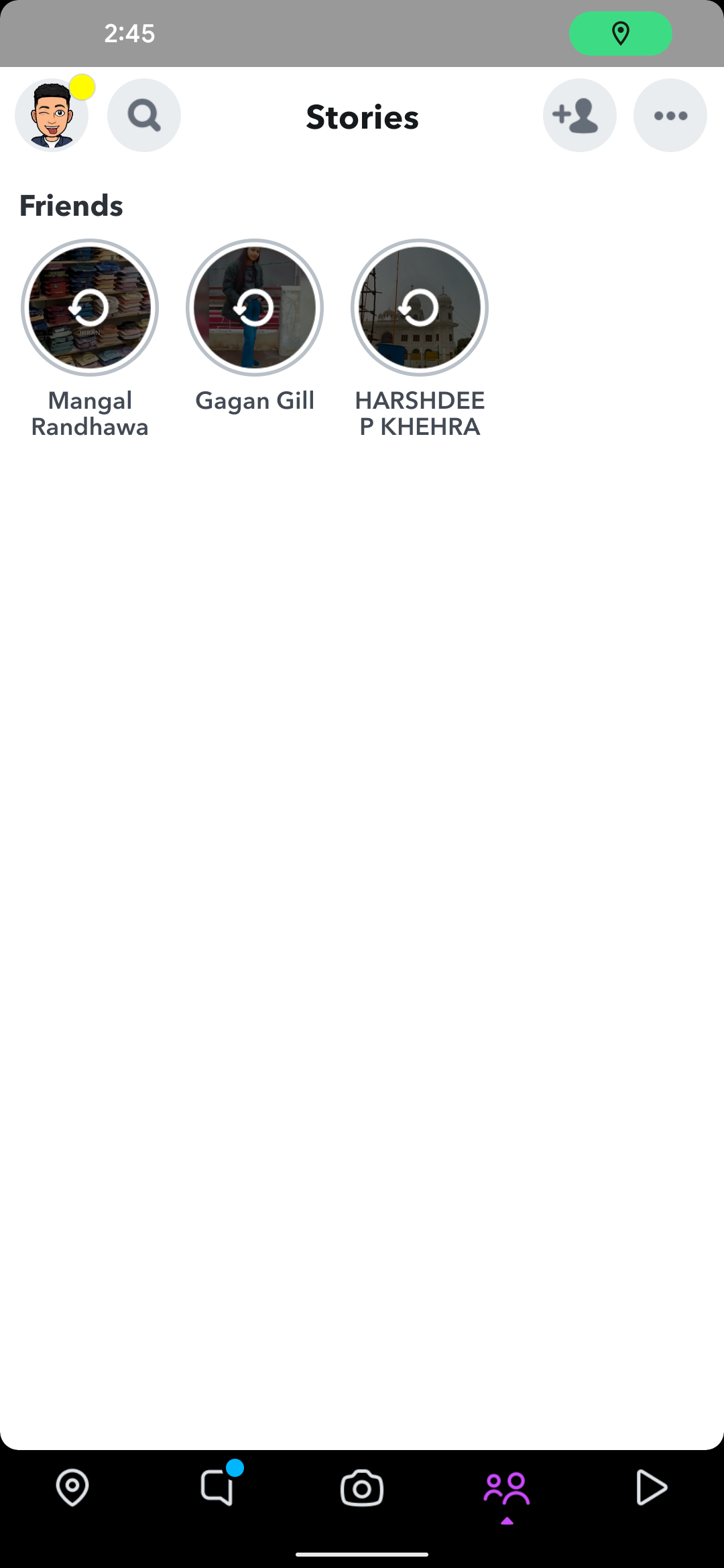
Task: Tap the home indicator bar at bottom
Action: point(361,1555)
